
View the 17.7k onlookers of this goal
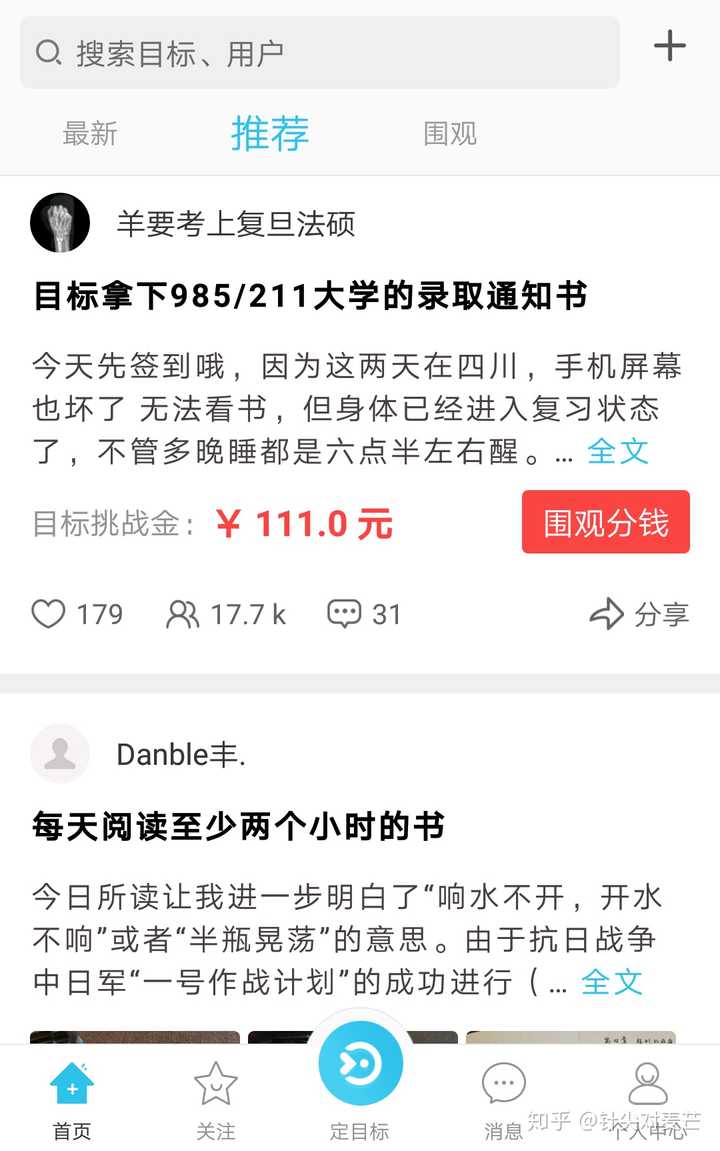point(226,614)
